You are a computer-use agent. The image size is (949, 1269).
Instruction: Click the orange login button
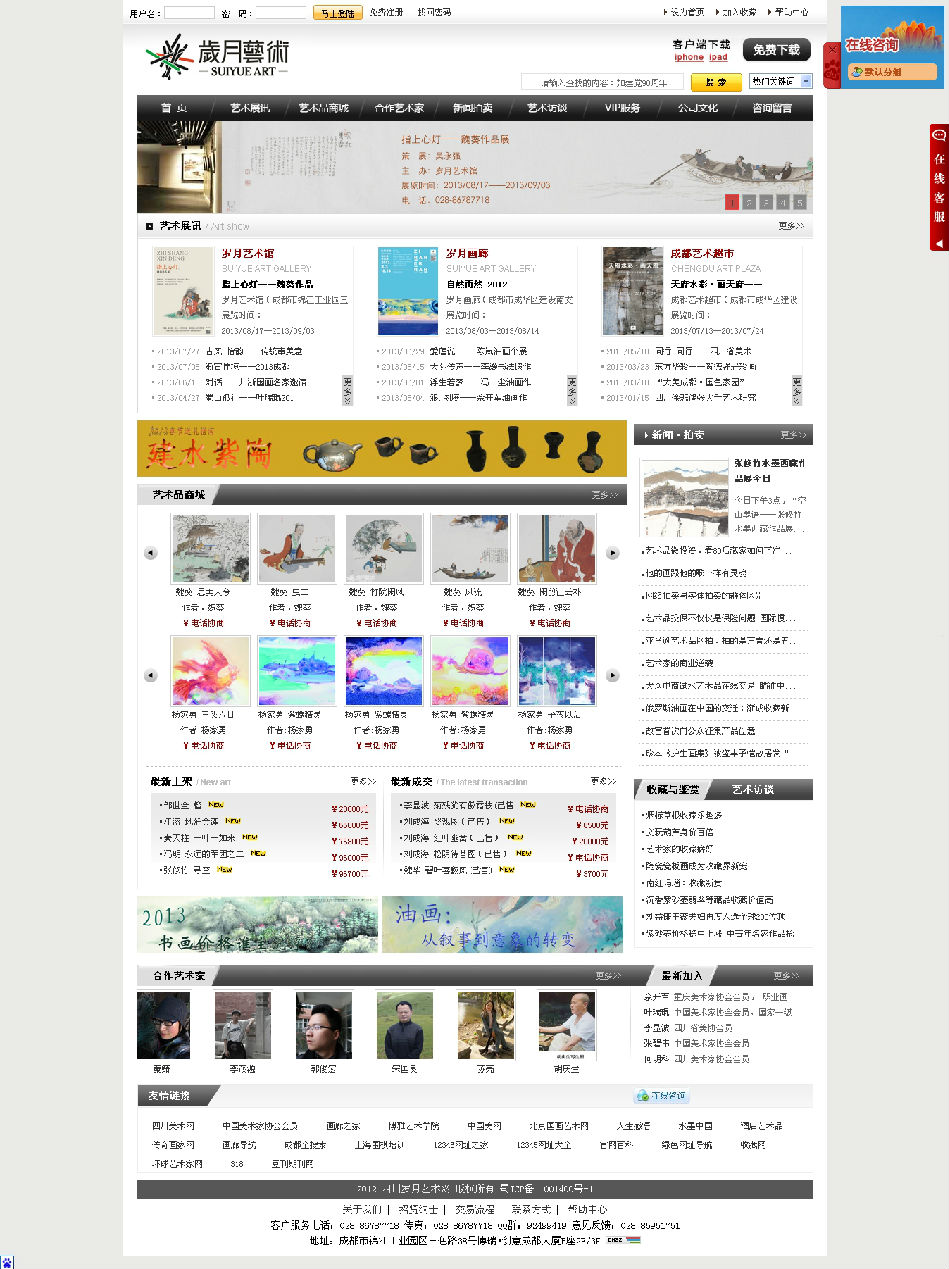(x=337, y=13)
